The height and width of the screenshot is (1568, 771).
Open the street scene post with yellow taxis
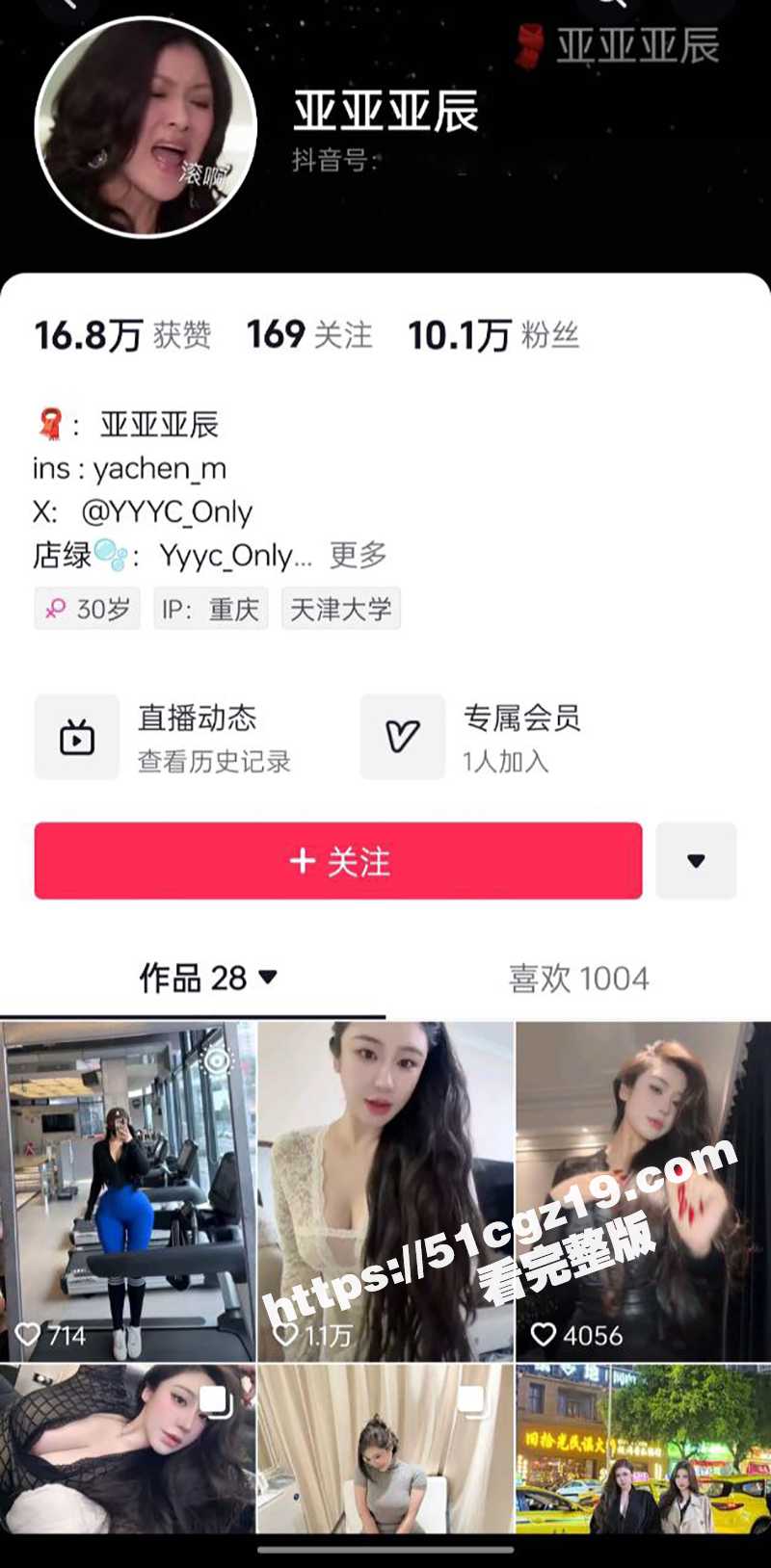pos(643,1449)
